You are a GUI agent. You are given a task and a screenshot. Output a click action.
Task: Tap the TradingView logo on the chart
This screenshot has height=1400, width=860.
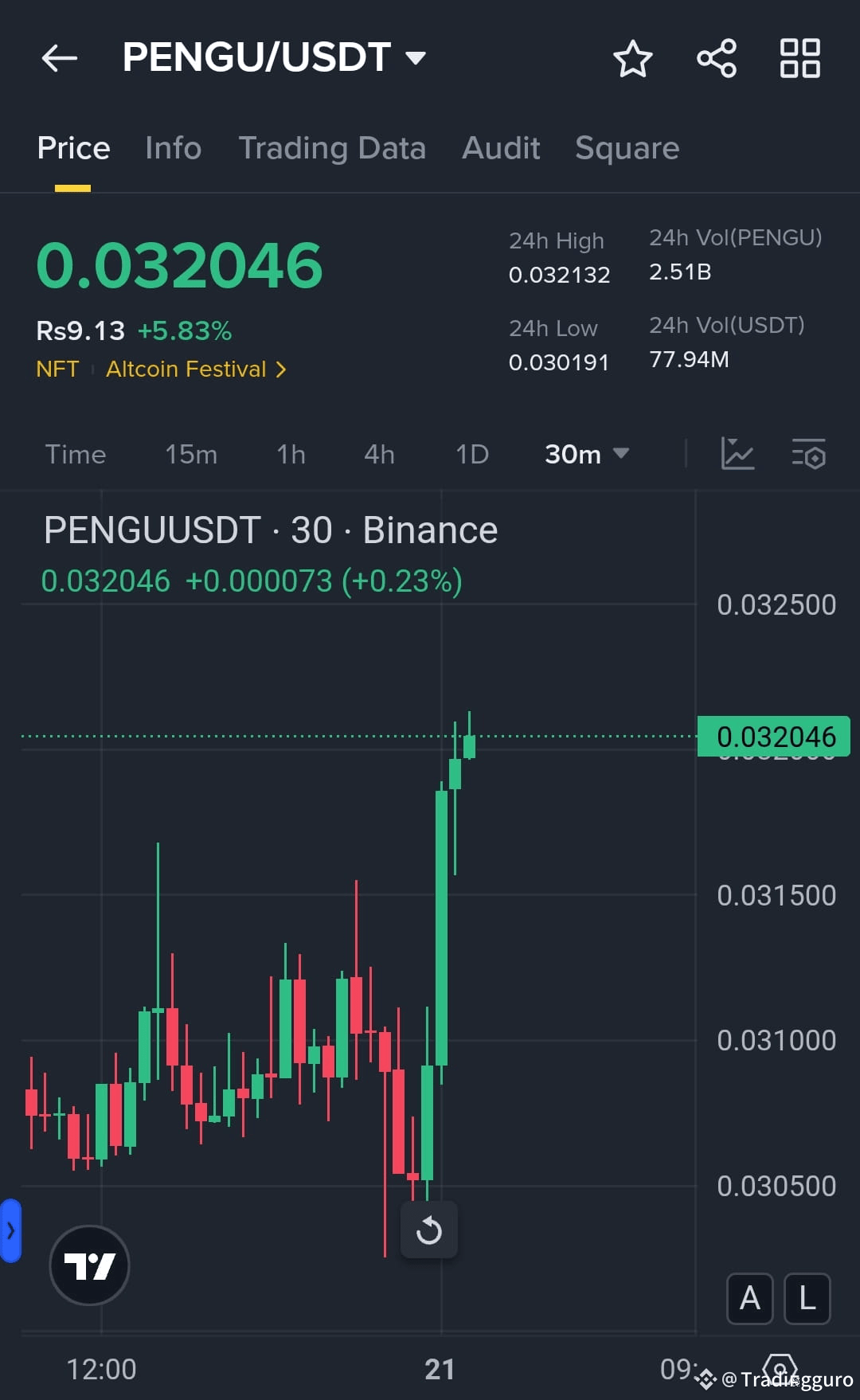coord(89,1266)
